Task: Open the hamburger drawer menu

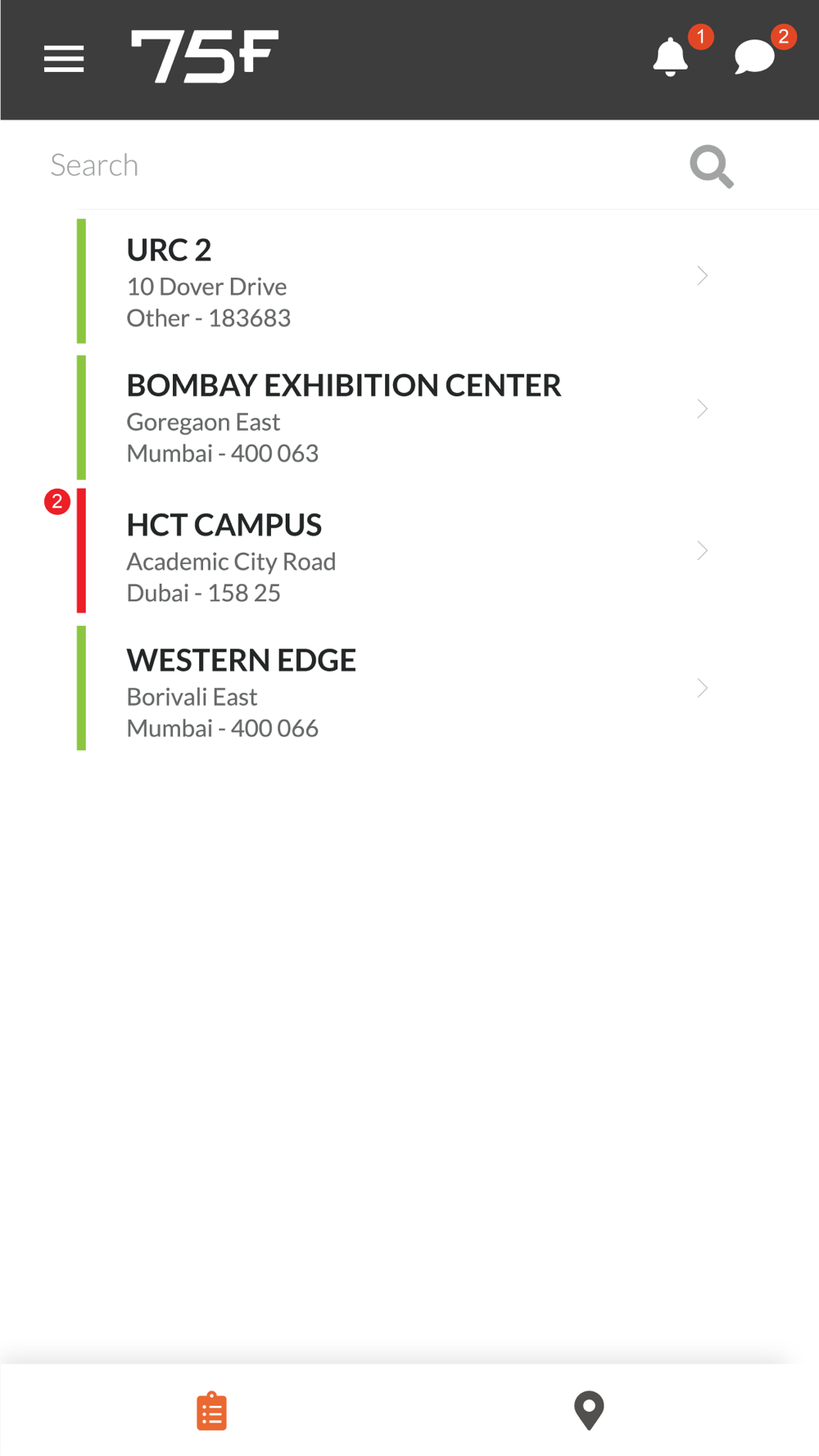Action: click(64, 59)
